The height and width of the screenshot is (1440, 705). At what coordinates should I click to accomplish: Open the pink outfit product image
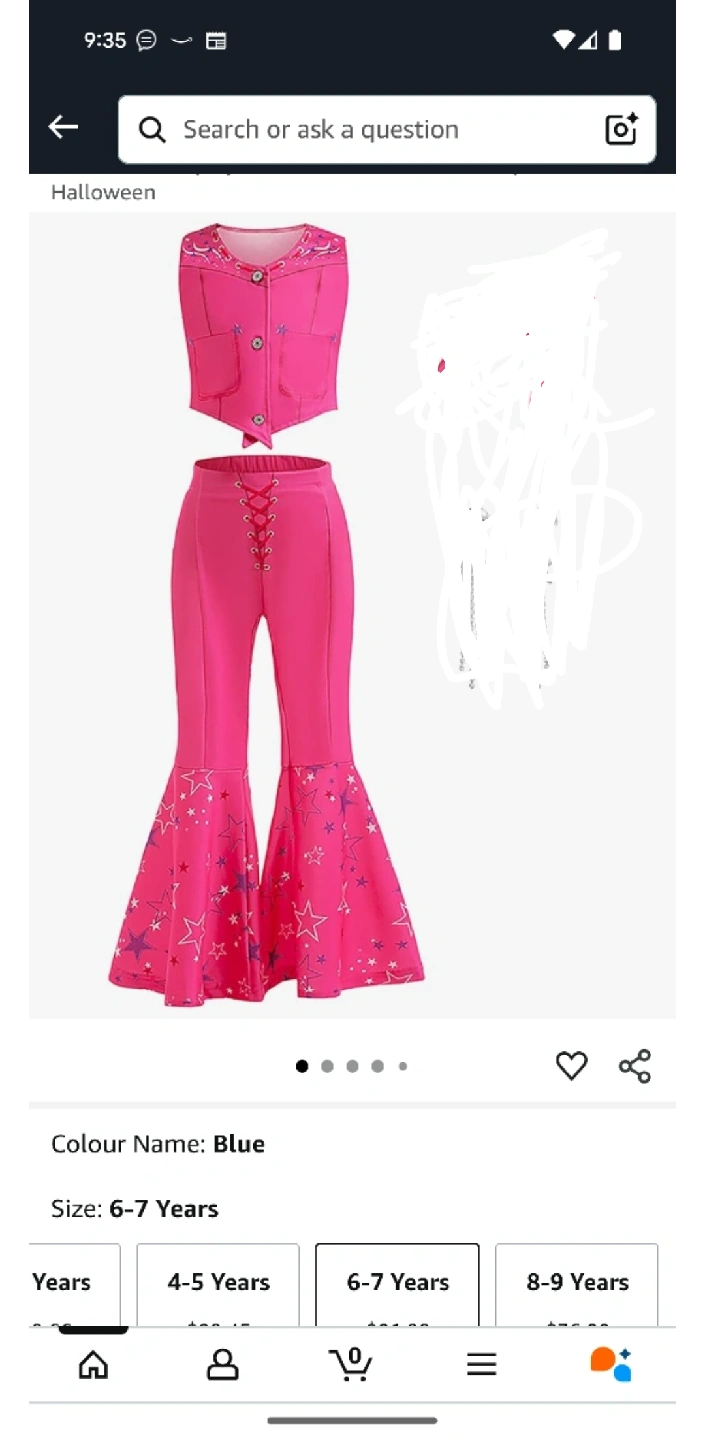point(352,615)
